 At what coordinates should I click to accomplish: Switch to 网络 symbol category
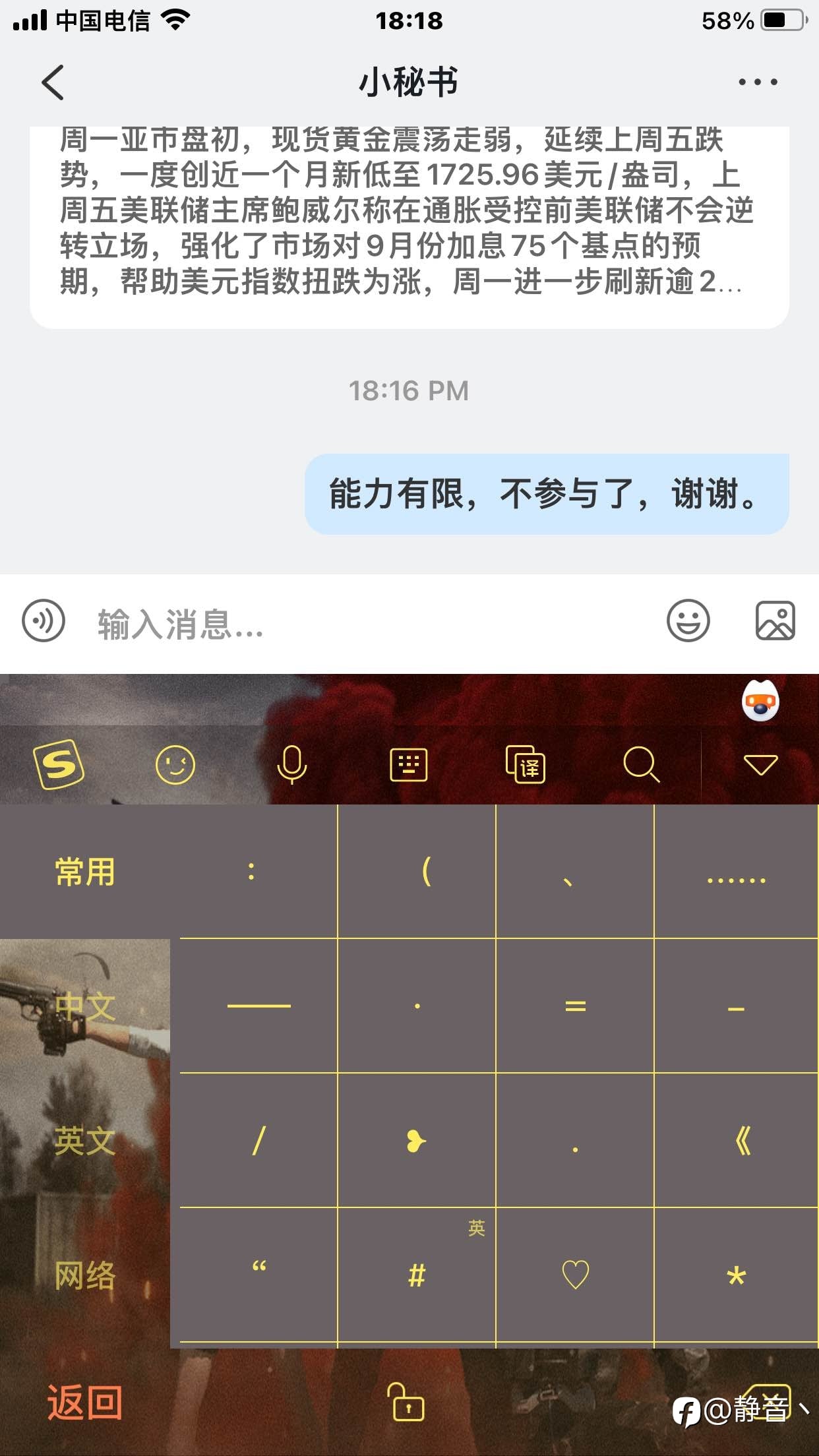pyautogui.click(x=85, y=1275)
